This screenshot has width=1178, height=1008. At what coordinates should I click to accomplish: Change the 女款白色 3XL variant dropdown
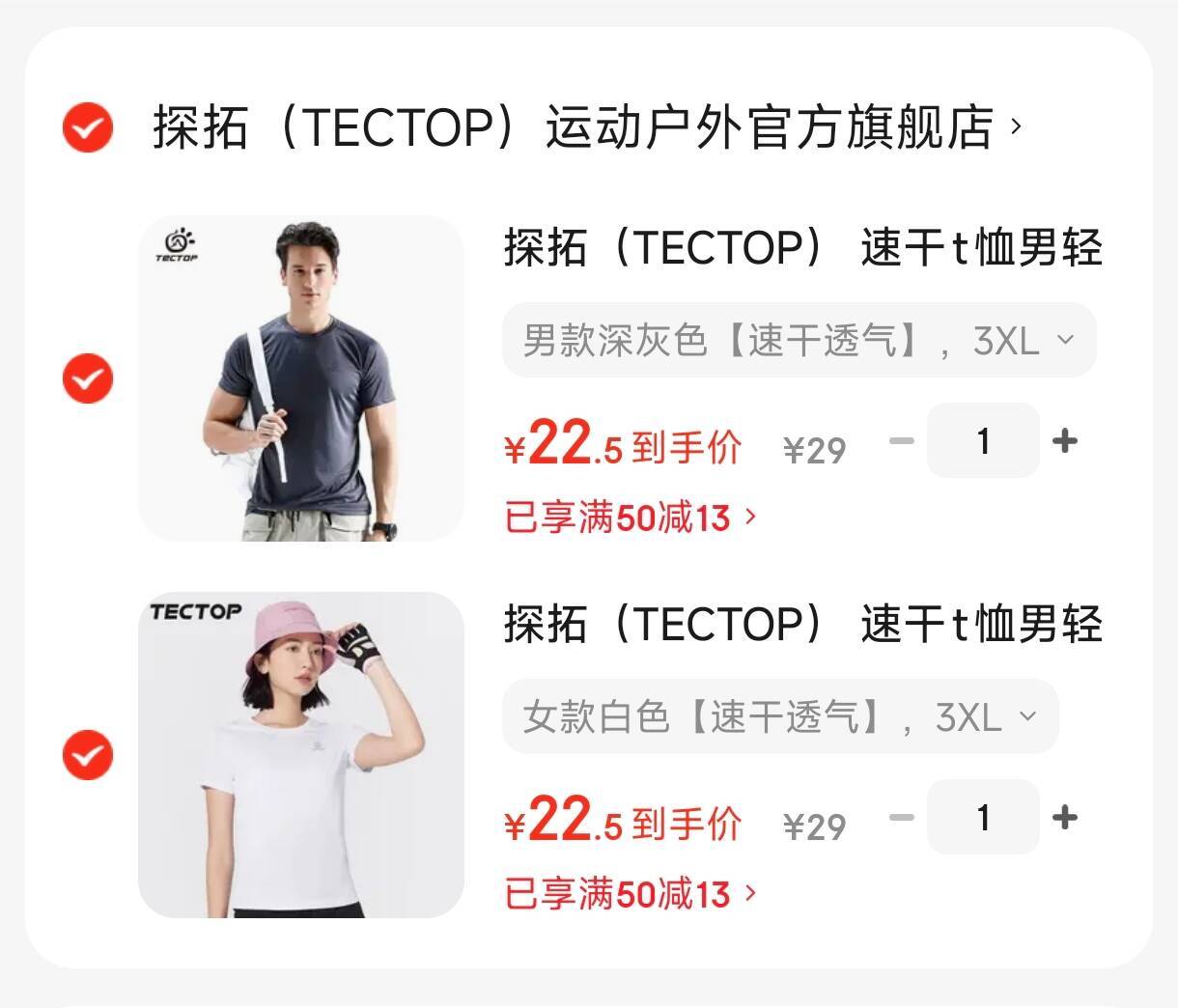(780, 716)
